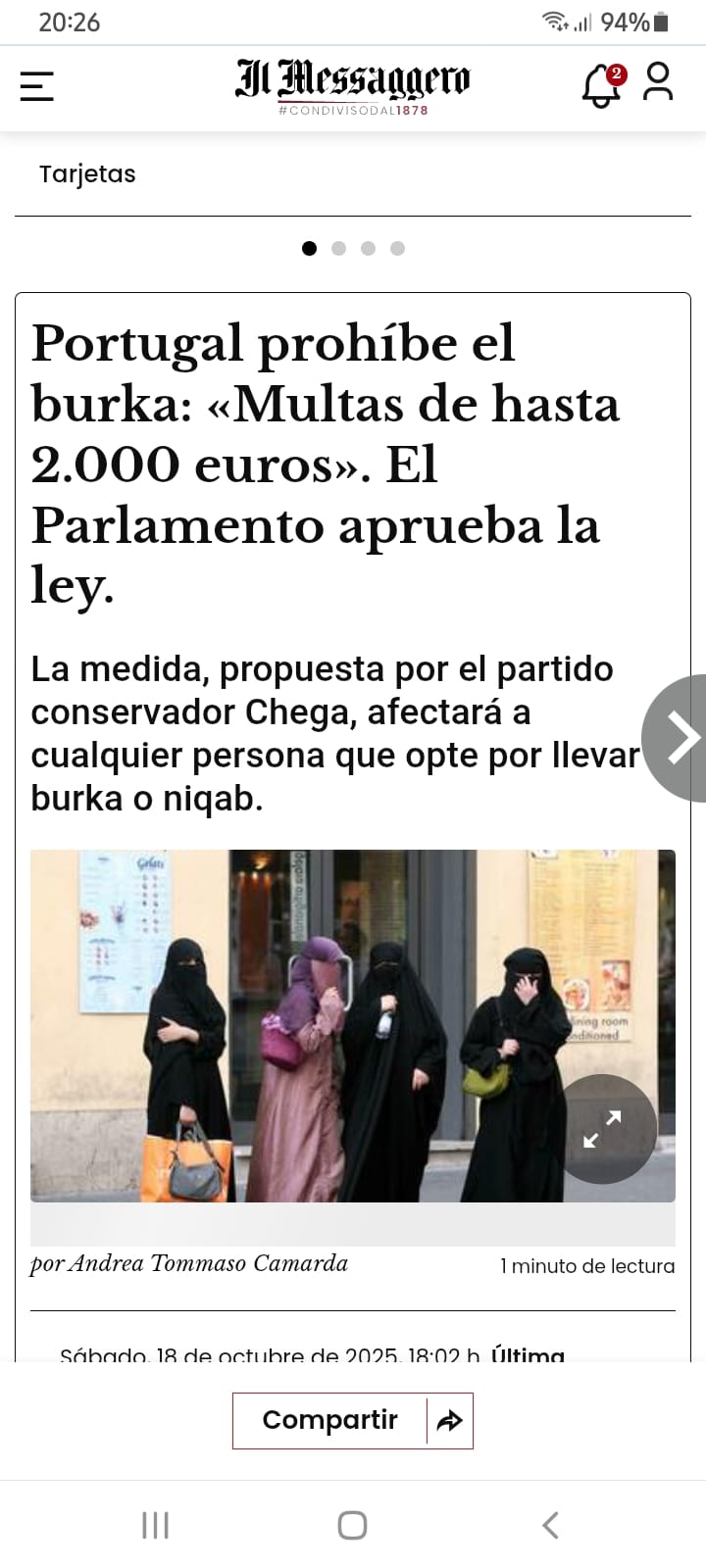Open recent apps from navigation bar

tap(155, 1525)
